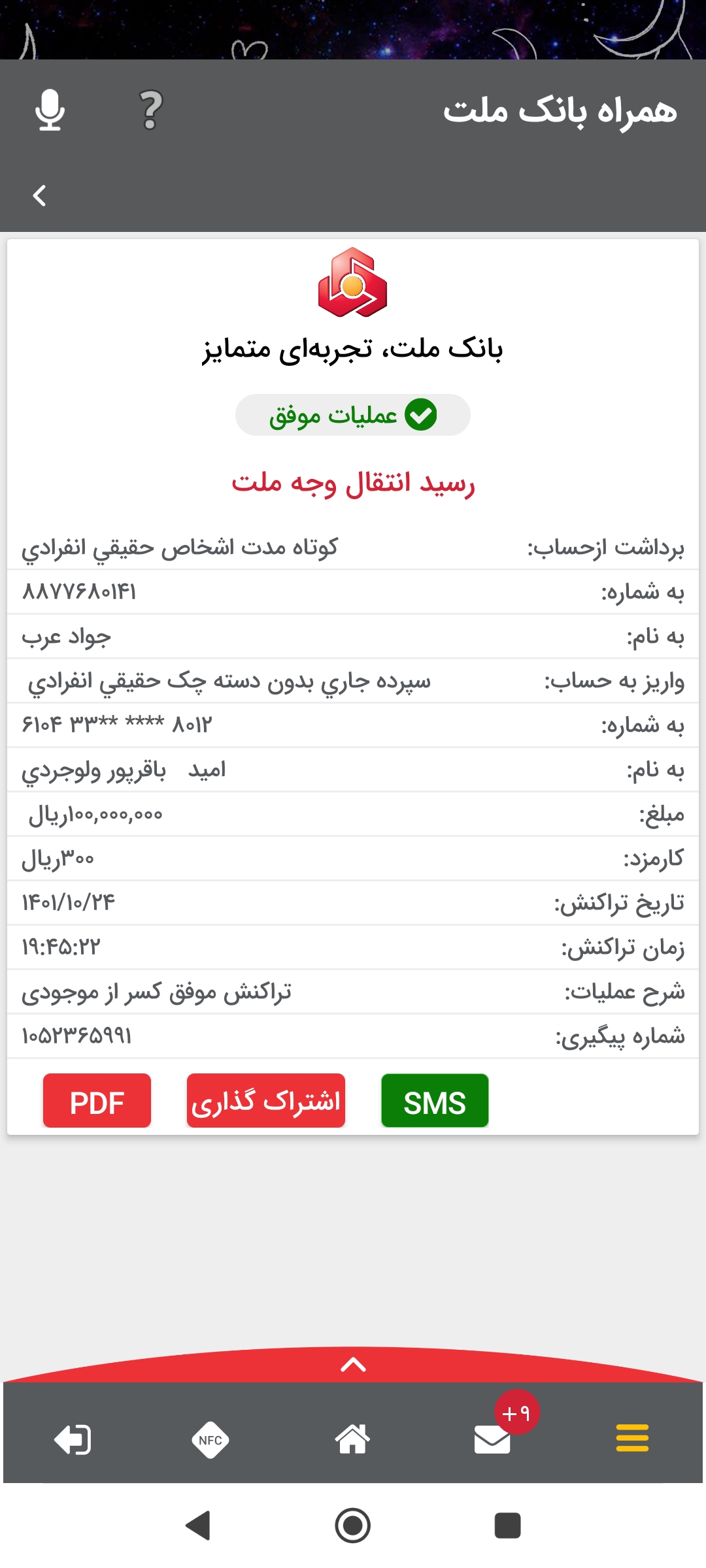Save the receipt as PDF
706x1568 pixels.
pos(97,1100)
